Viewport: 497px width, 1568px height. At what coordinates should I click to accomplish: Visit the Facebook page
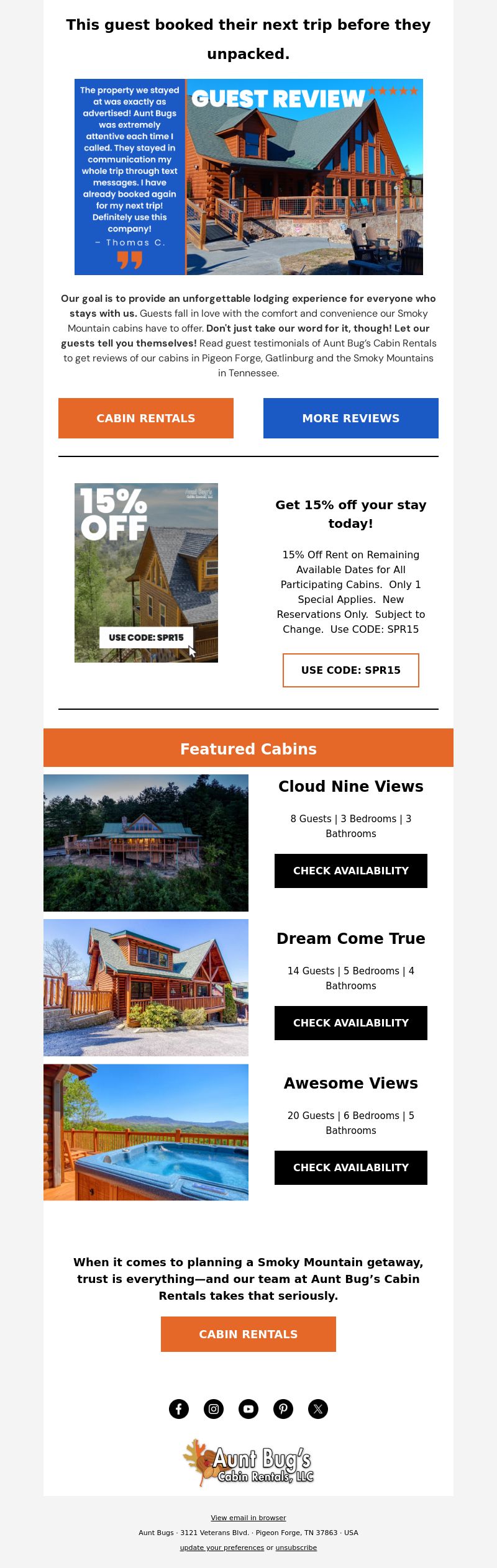[x=179, y=1409]
